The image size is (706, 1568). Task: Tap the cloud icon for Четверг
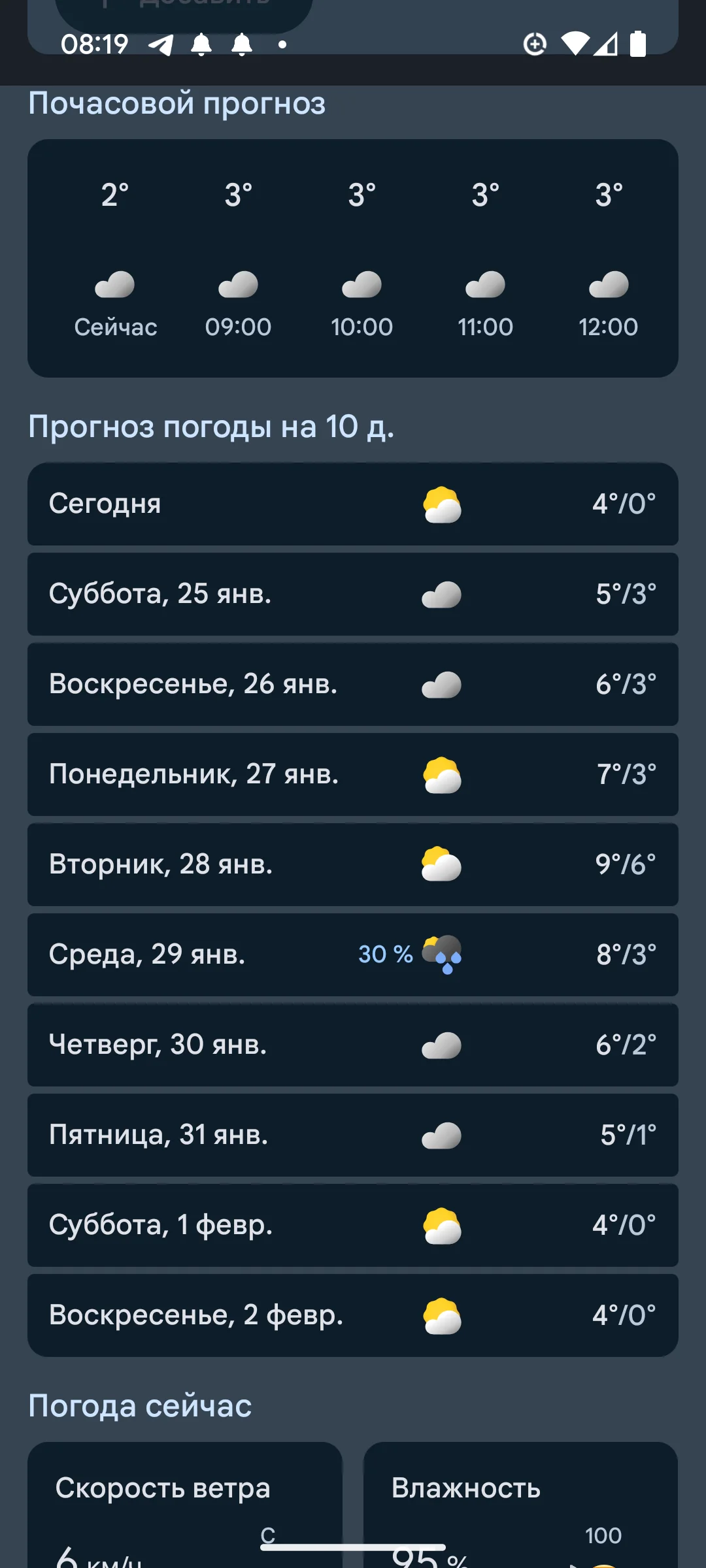[x=441, y=1045]
